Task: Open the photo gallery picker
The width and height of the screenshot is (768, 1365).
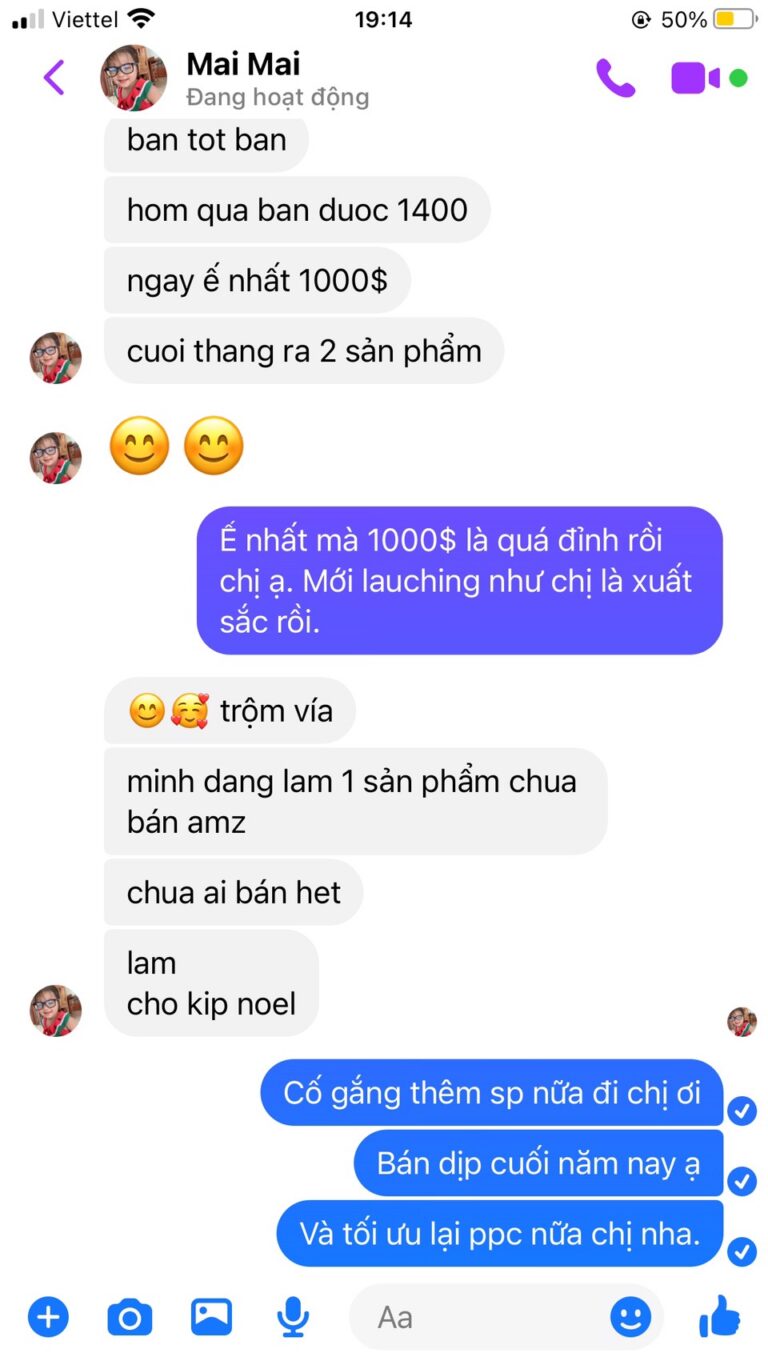Action: click(x=211, y=1317)
